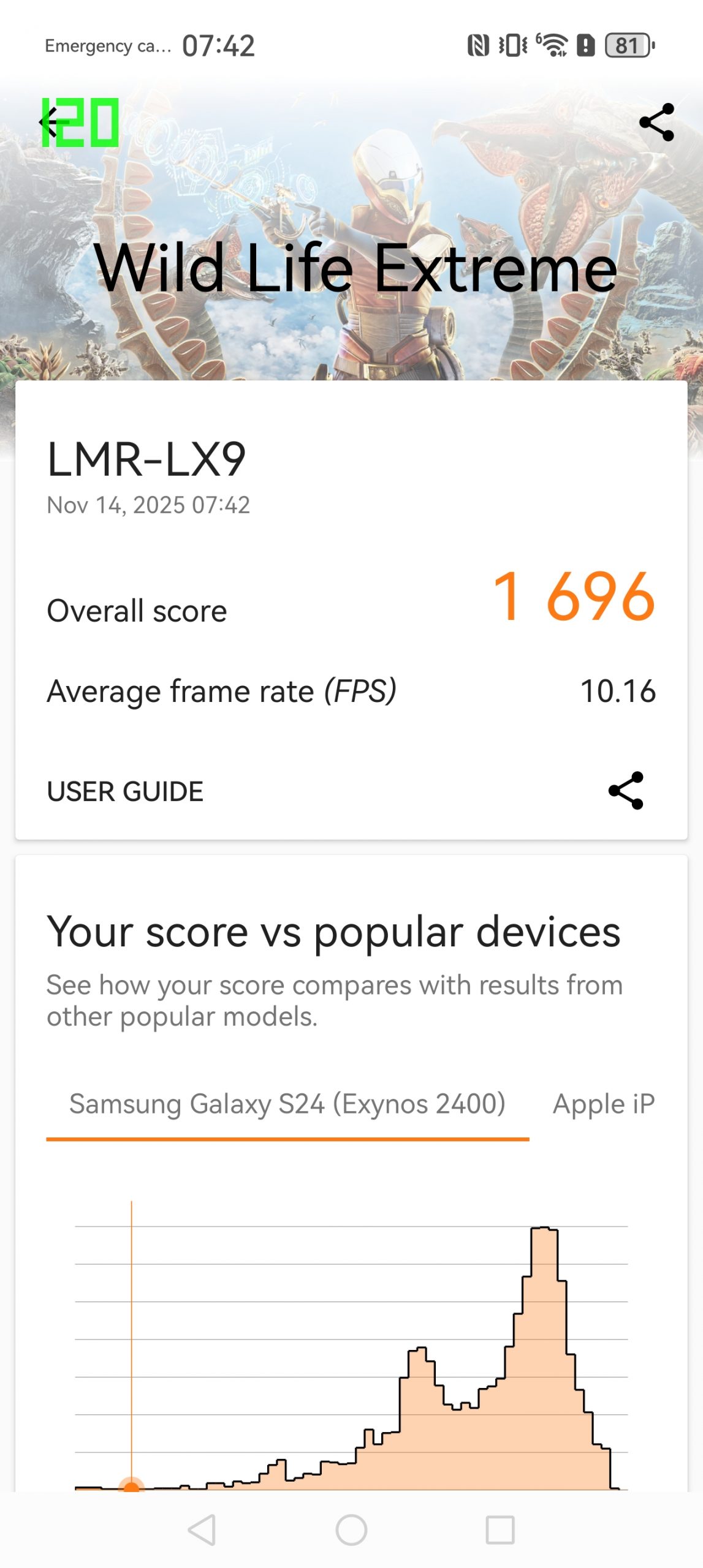This screenshot has width=703, height=1568.
Task: Select the Samsung Galaxy S24 (Exynos 2400) tab
Action: pos(287,1104)
